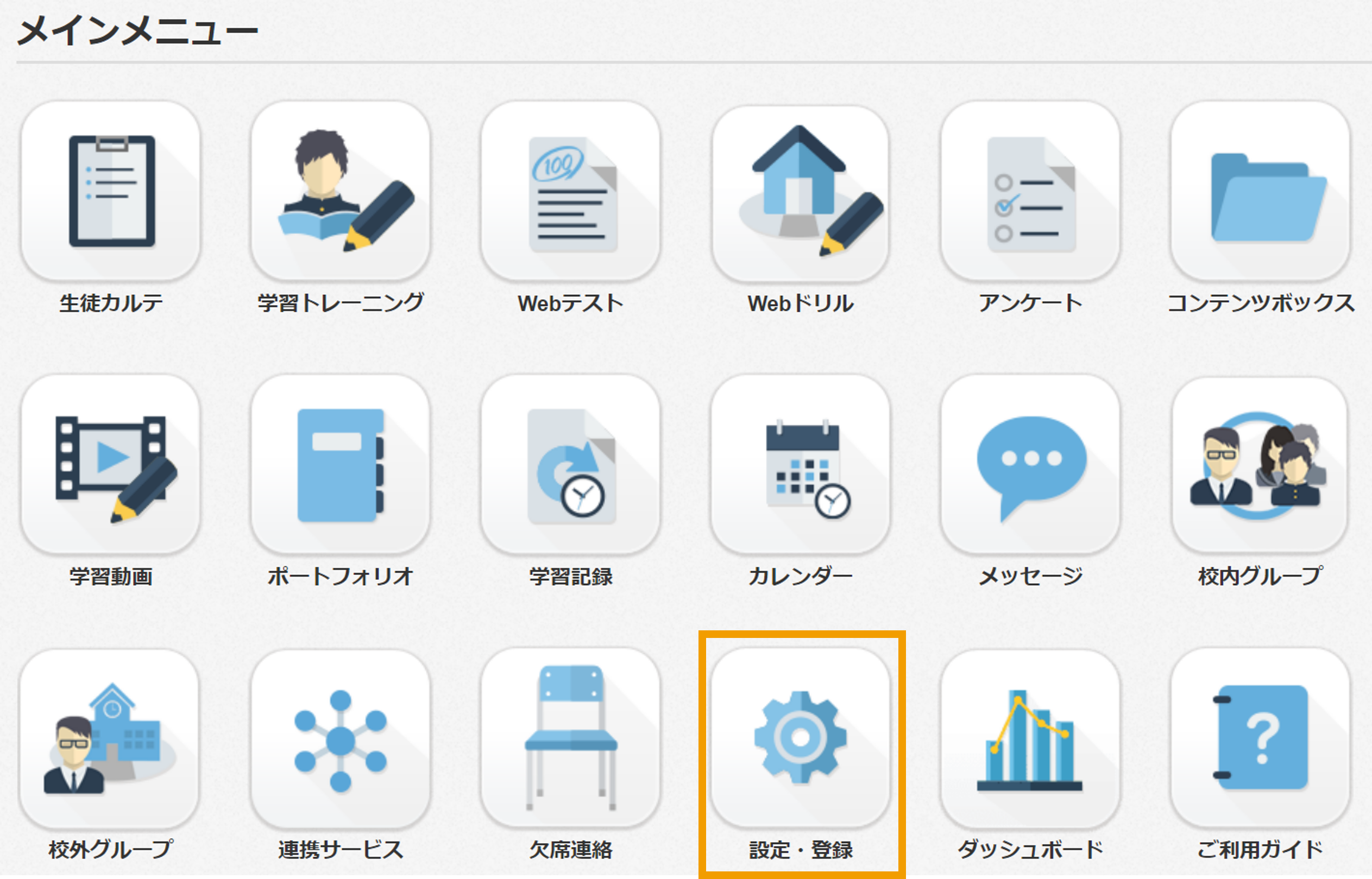View the ポートフォリオ notebook

tap(341, 464)
